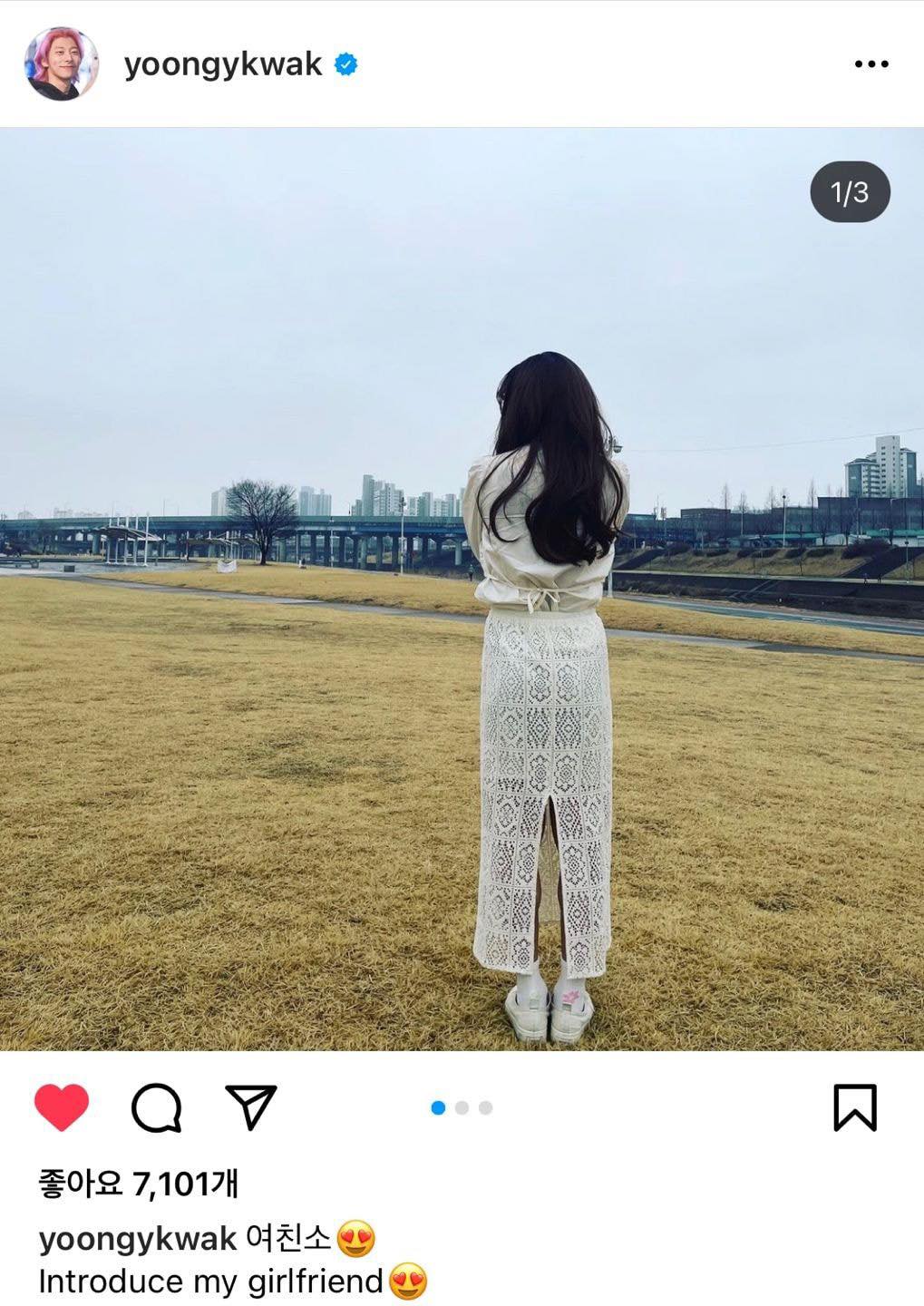This screenshot has height=1306, width=924.
Task: Open yoongykwak's profile picture
Action: [61, 63]
